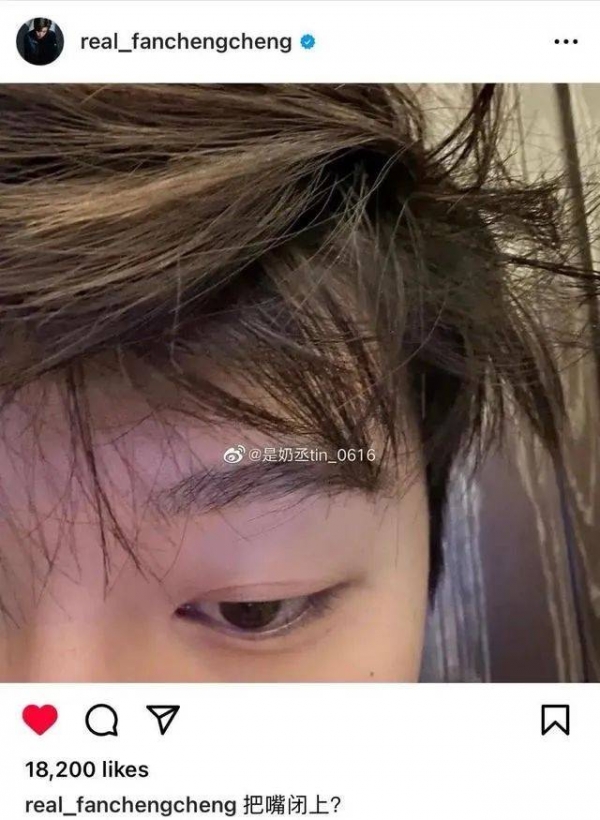600x820 pixels.
Task: Tap the real_fanchengcheng username in header
Action: coord(184,42)
